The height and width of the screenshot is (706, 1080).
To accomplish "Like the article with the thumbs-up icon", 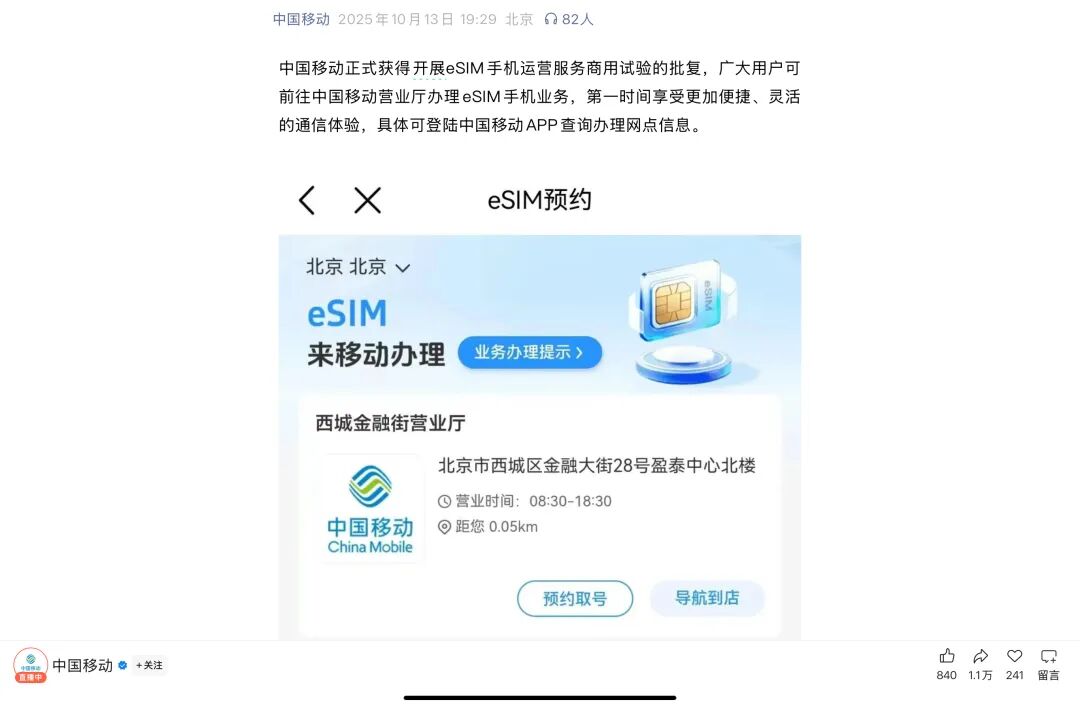I will 946,657.
